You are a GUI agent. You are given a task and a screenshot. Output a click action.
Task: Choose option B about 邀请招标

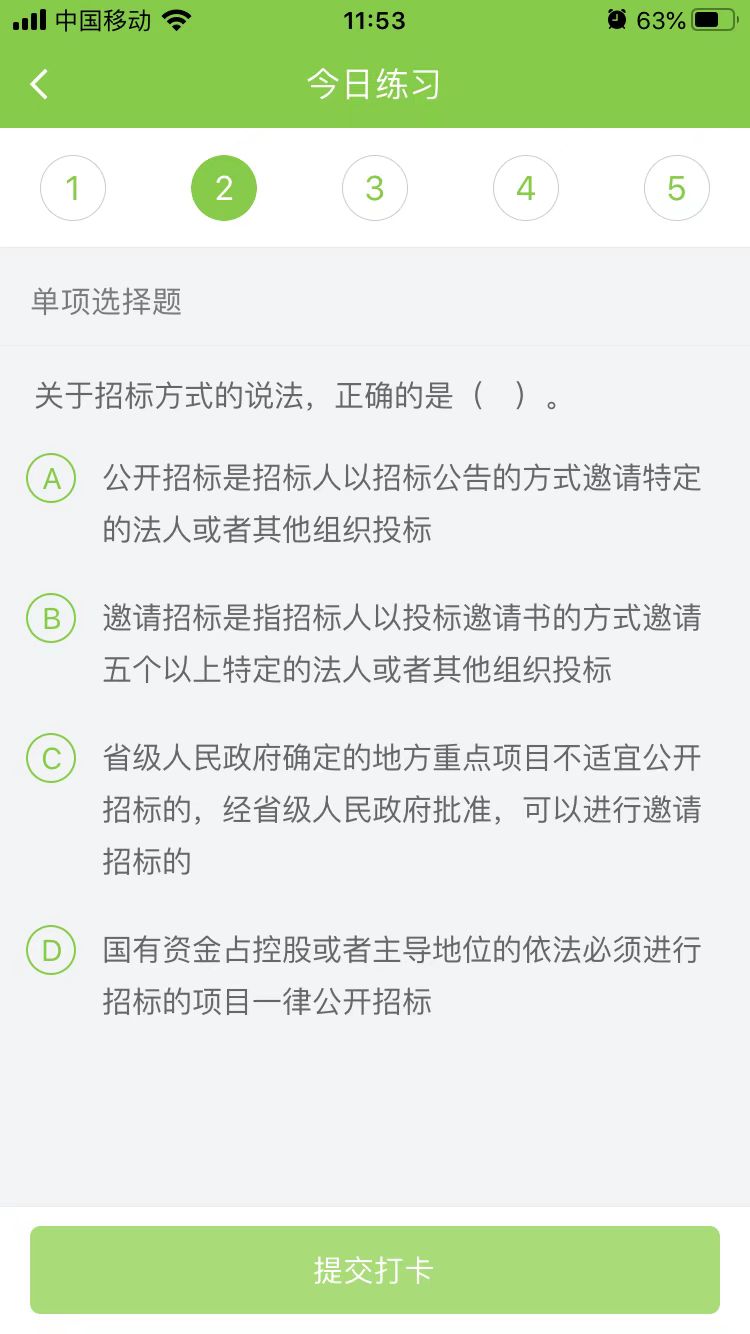coord(51,620)
